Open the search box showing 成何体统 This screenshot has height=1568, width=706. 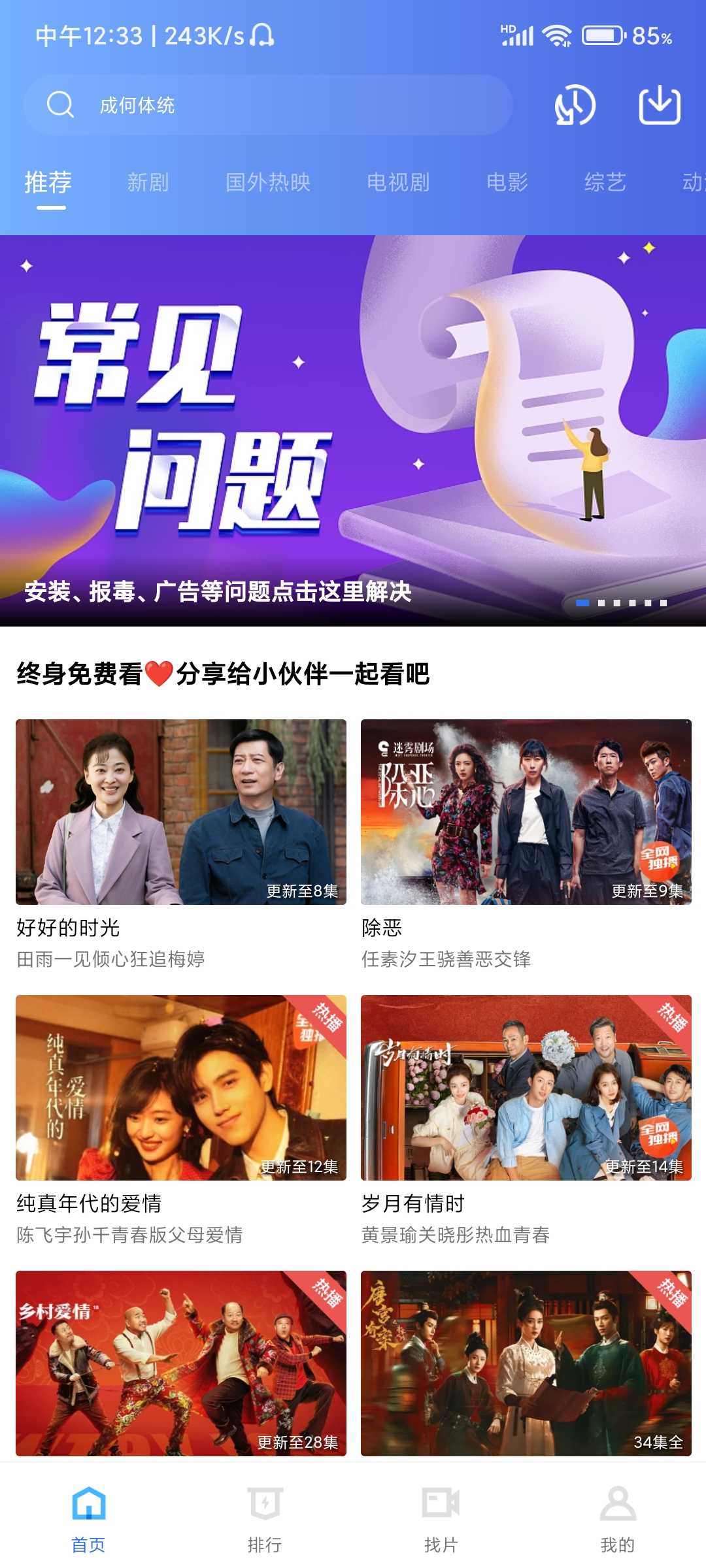268,105
